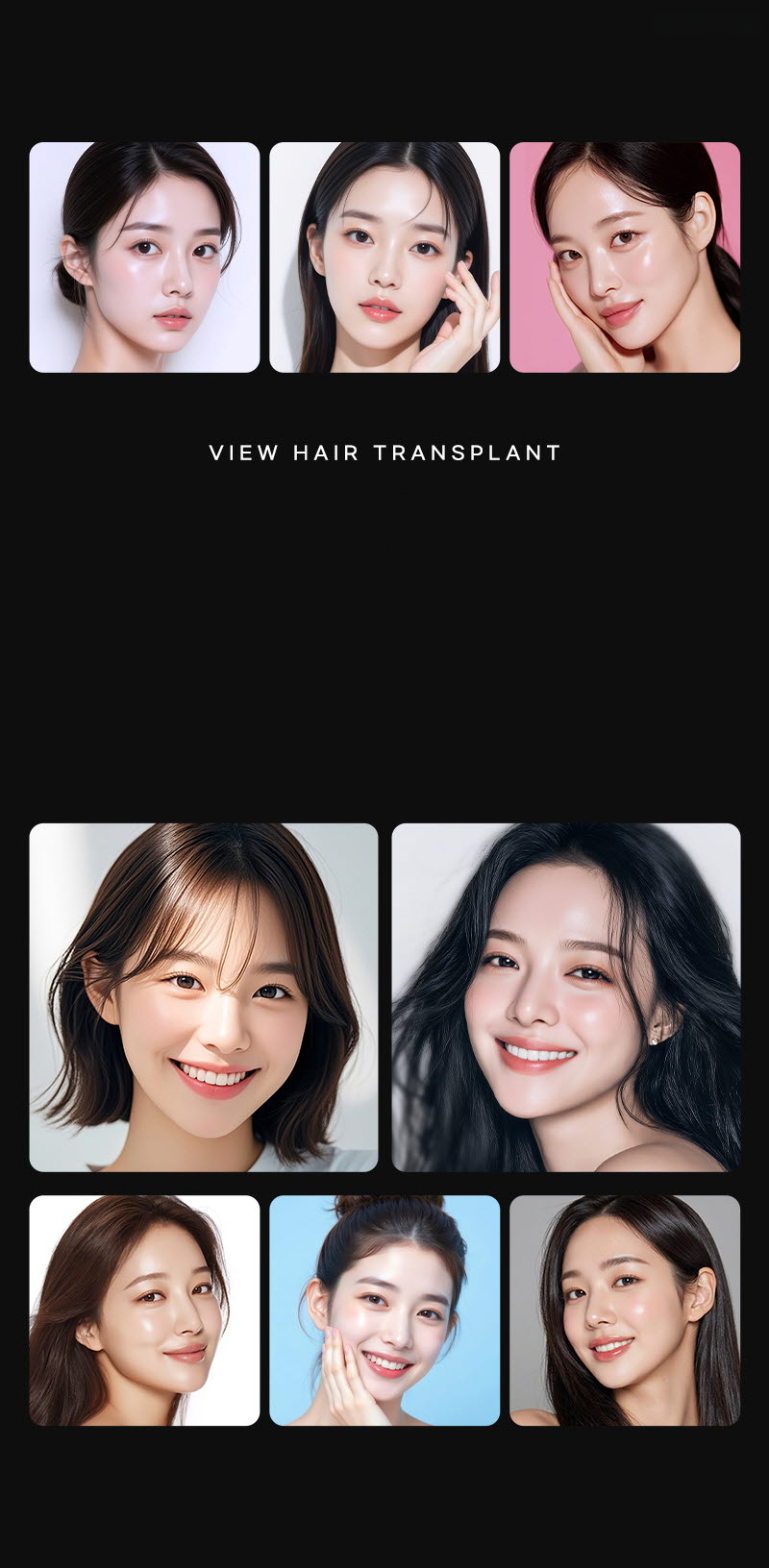Open the View Hair Transplant link

point(384,453)
